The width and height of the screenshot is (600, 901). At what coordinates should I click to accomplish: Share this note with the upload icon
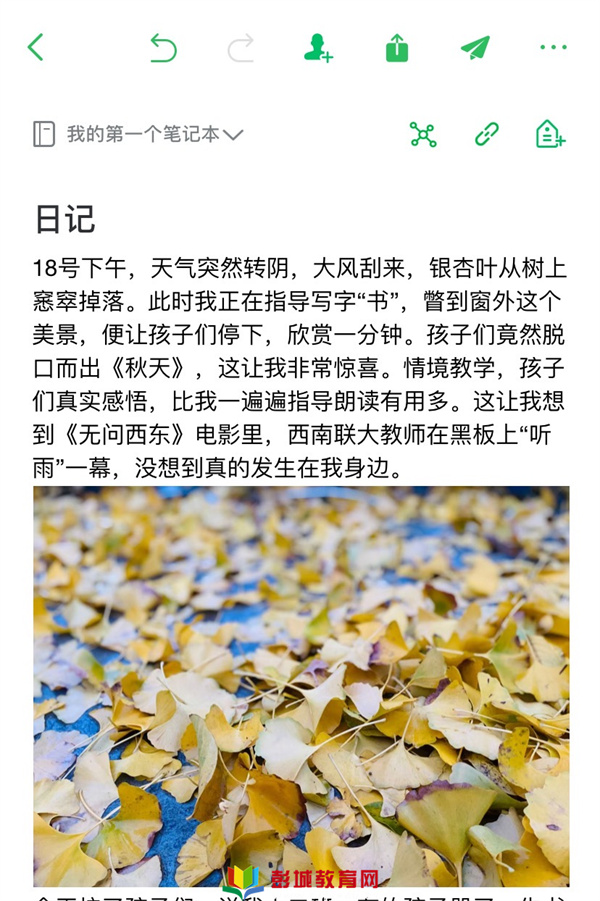click(x=397, y=47)
